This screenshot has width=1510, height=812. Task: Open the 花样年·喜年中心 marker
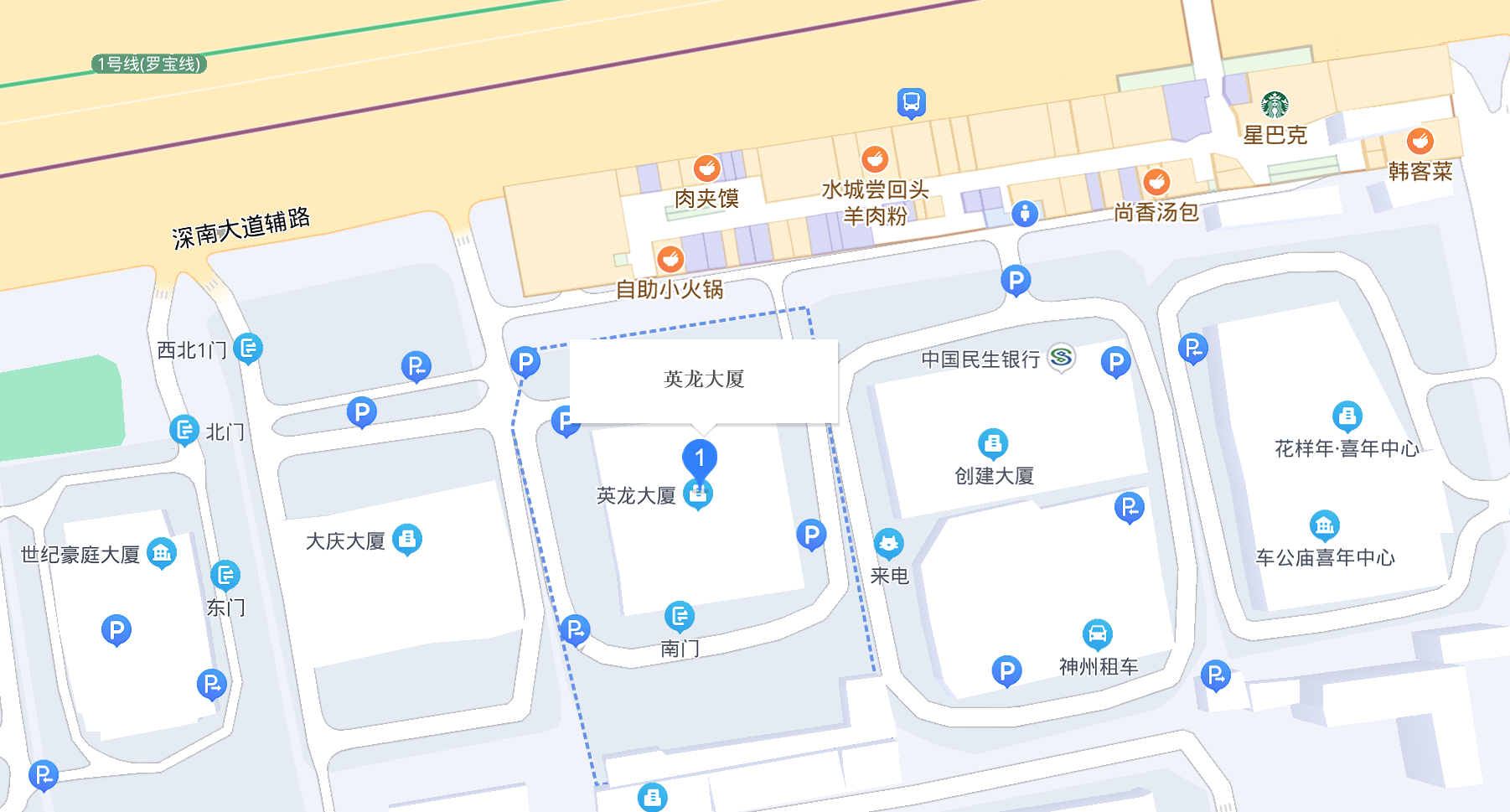tap(1347, 416)
